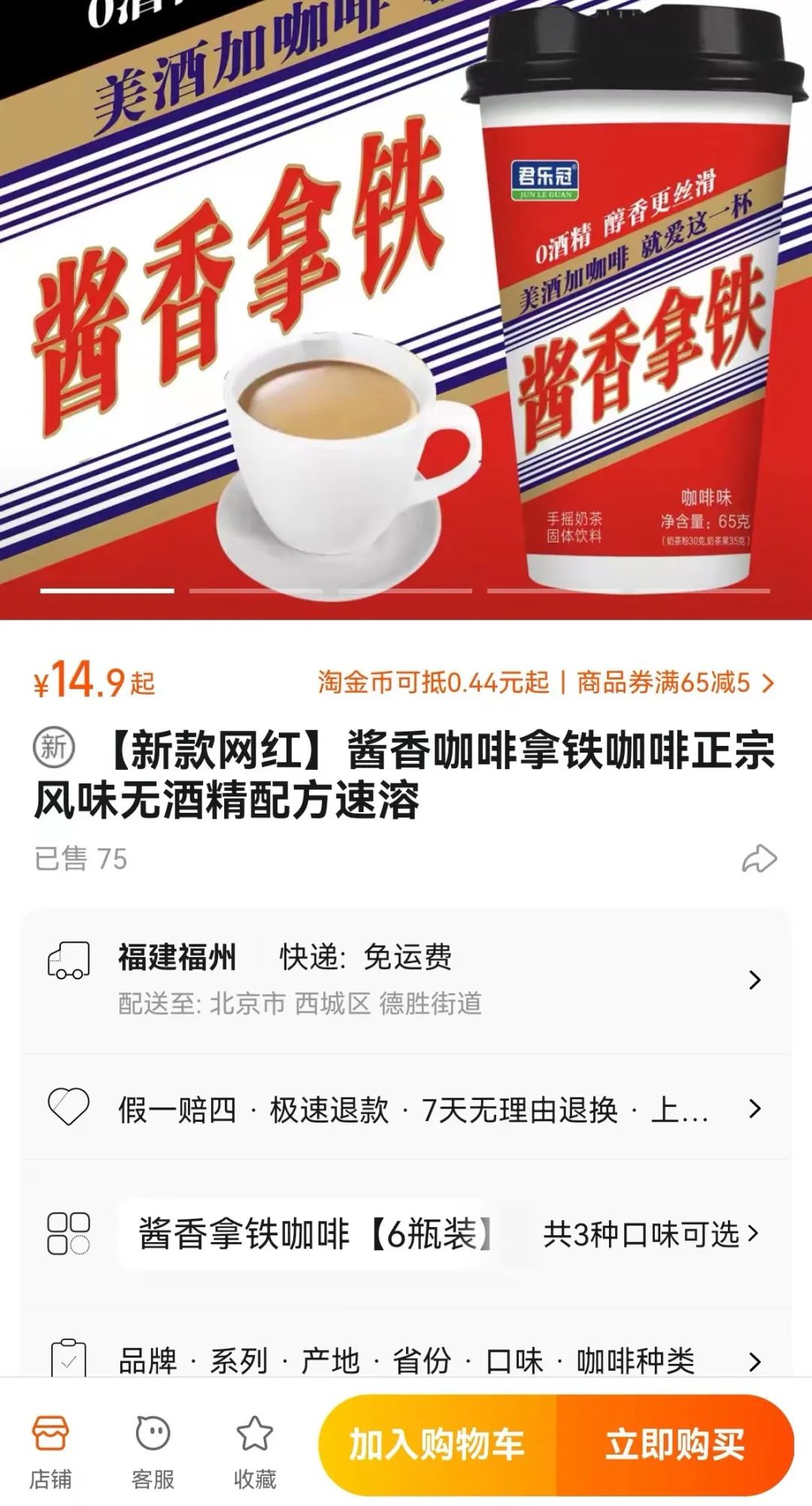812x1506 pixels.
Task: Tap 立即购买 to buy now
Action: click(674, 1444)
